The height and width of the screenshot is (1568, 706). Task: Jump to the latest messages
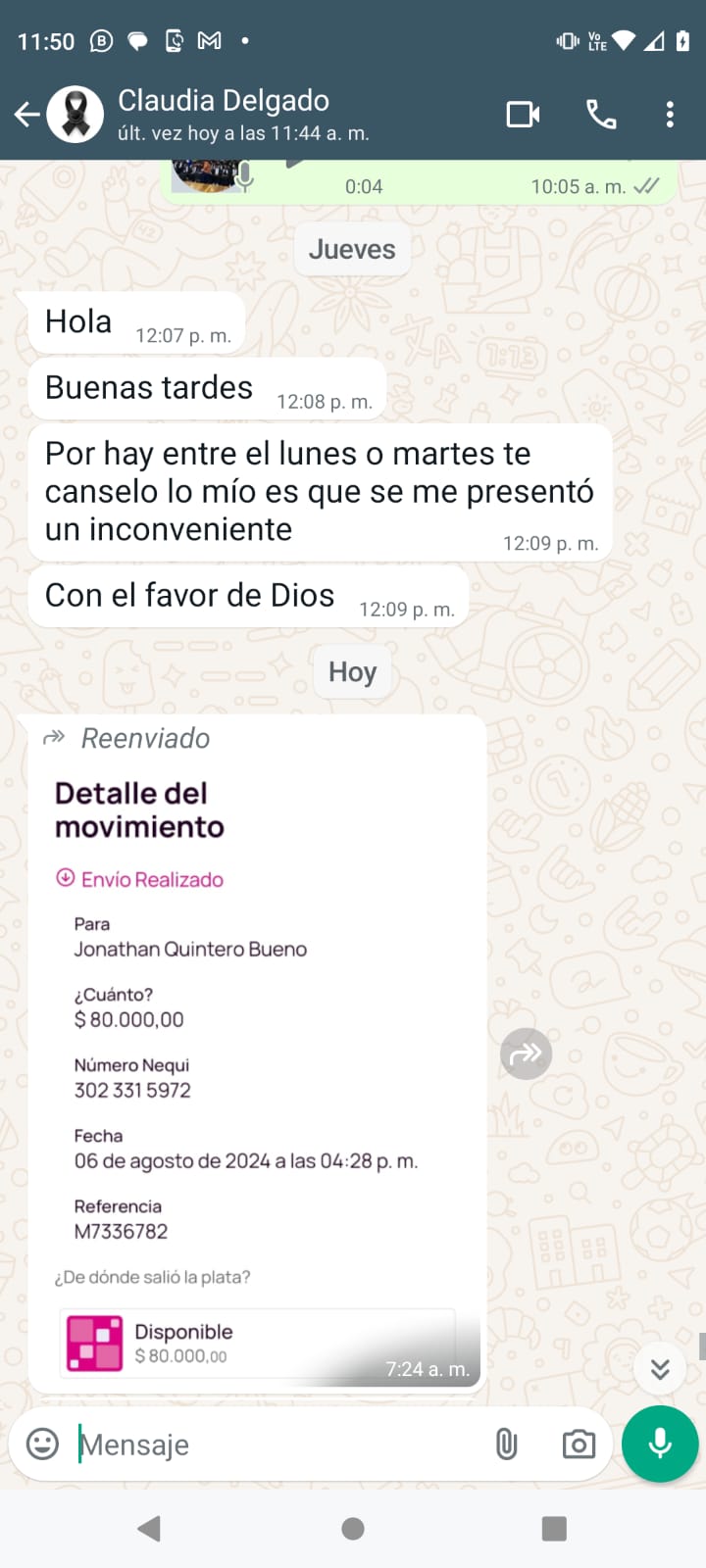pyautogui.click(x=660, y=1368)
